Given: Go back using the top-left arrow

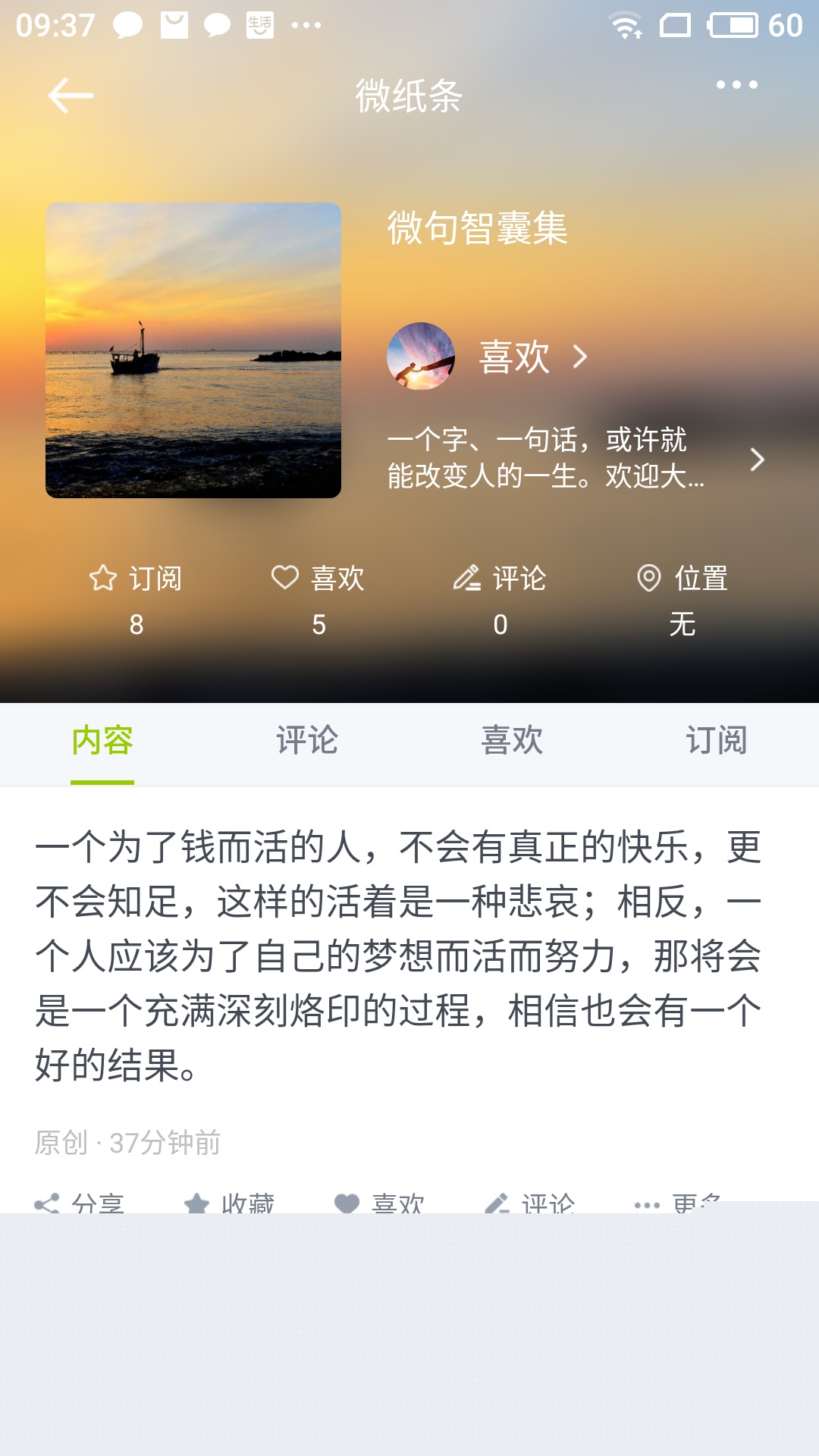Looking at the screenshot, I should pyautogui.click(x=70, y=96).
